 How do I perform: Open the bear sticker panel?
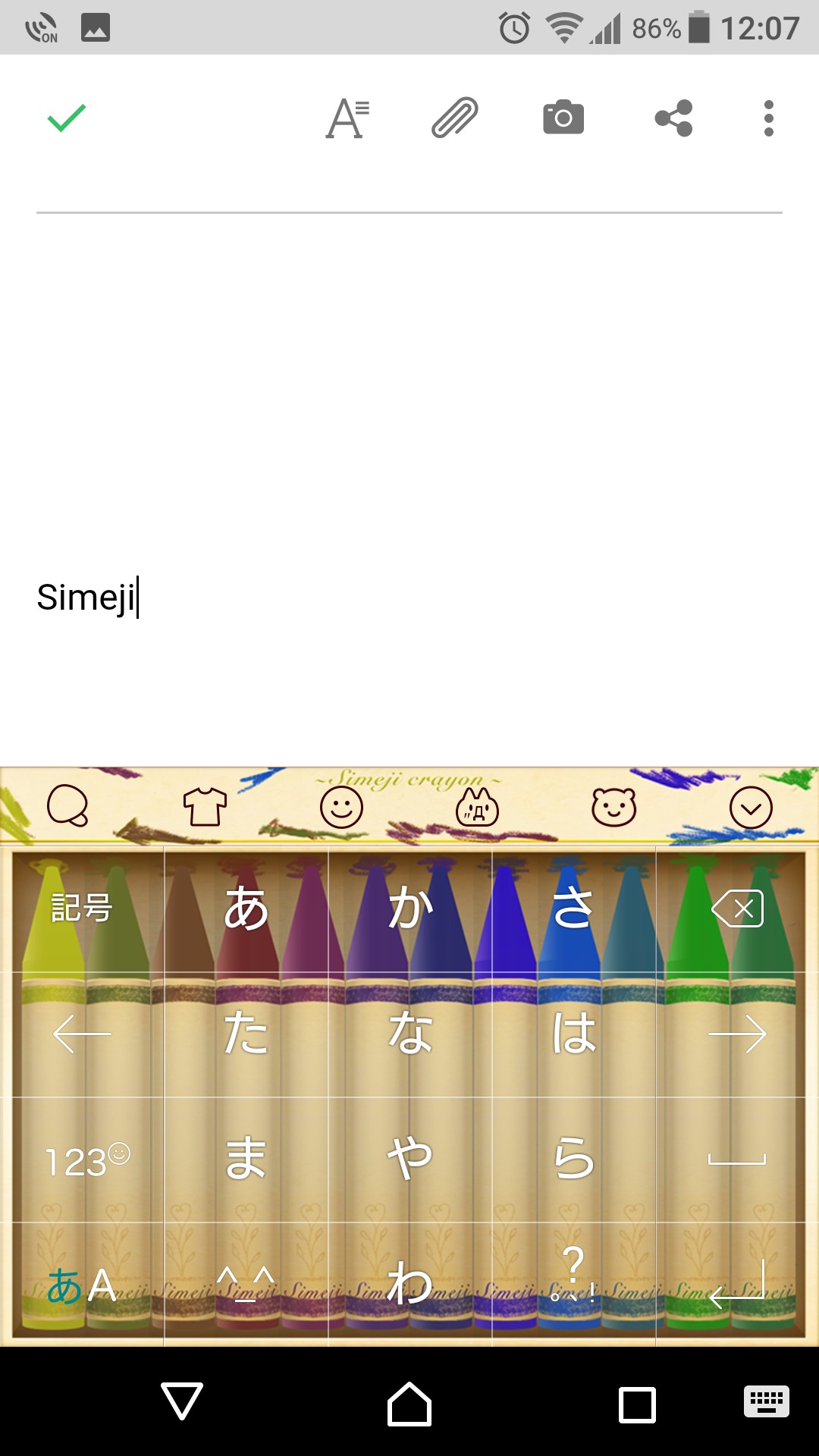pos(614,807)
